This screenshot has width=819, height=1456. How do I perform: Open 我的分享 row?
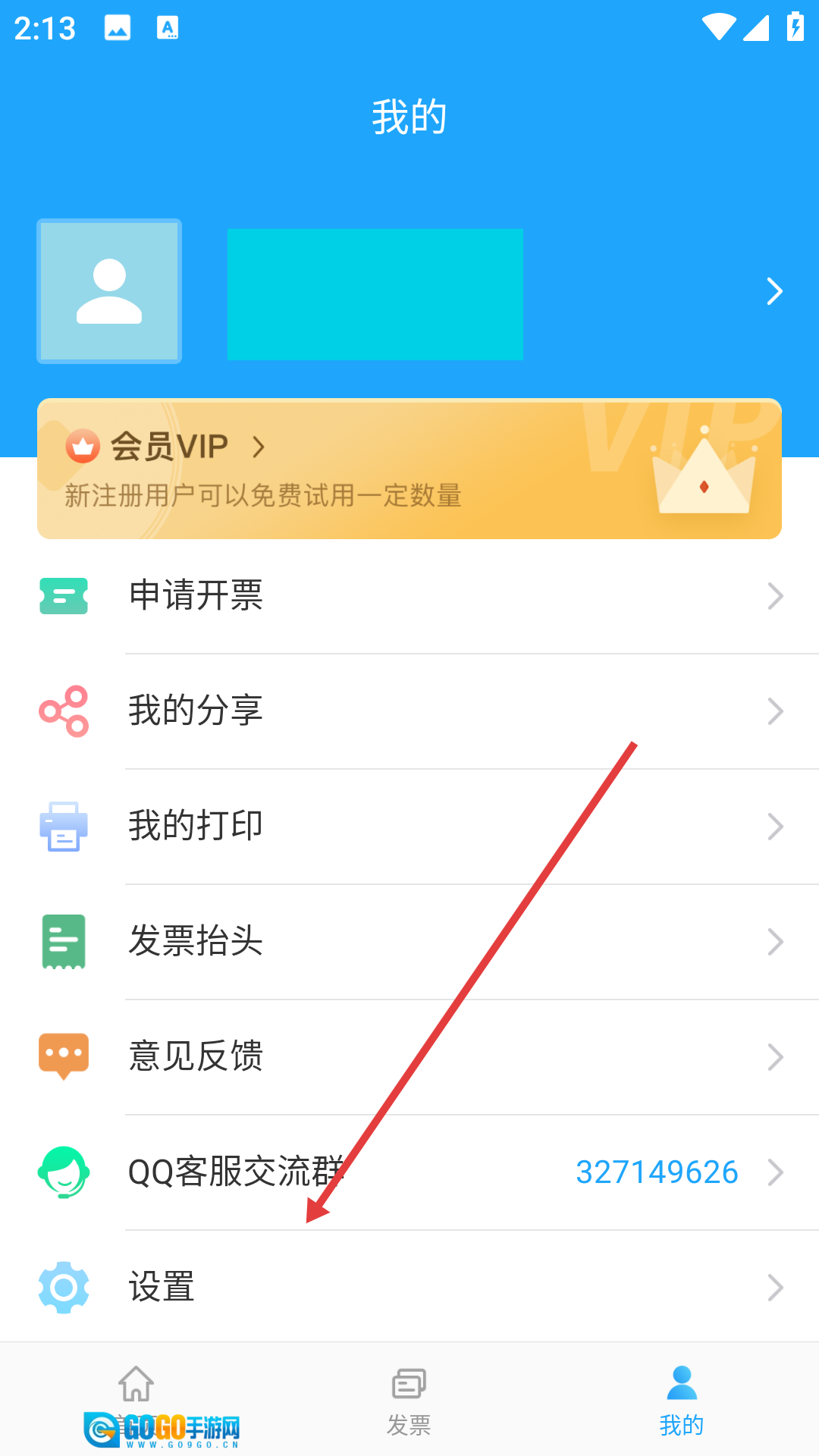(409, 711)
